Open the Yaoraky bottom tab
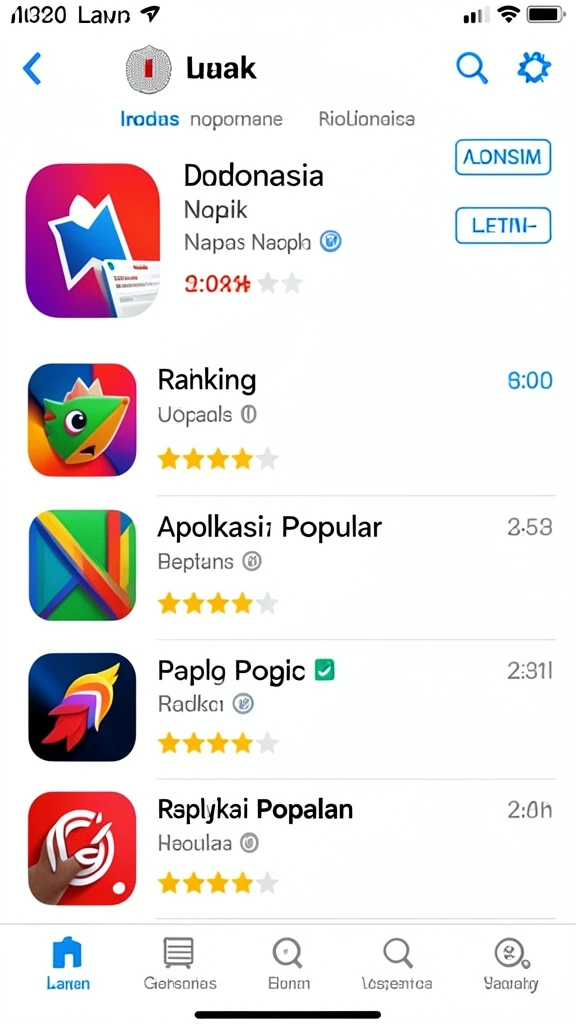The image size is (576, 1024). [510, 964]
